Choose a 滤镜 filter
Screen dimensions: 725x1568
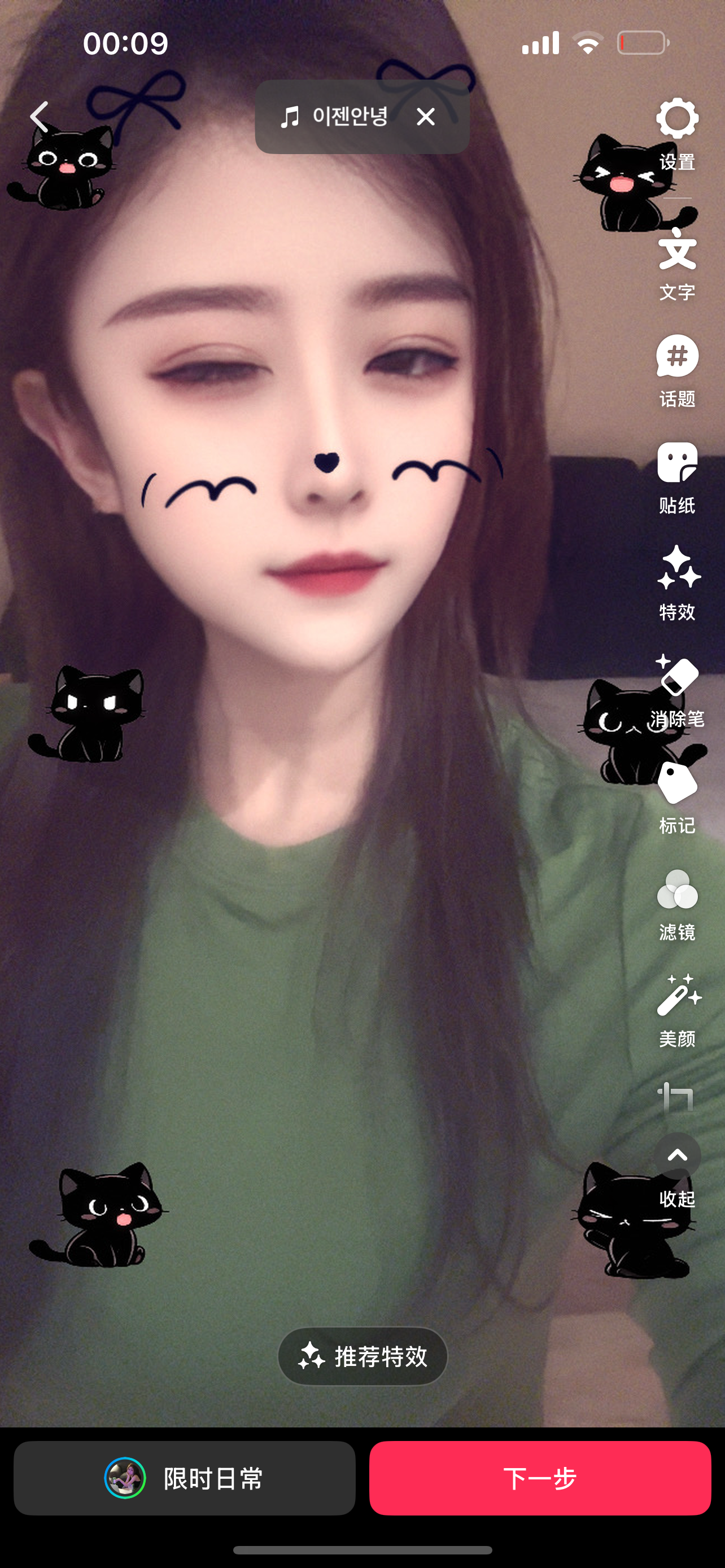[677, 903]
